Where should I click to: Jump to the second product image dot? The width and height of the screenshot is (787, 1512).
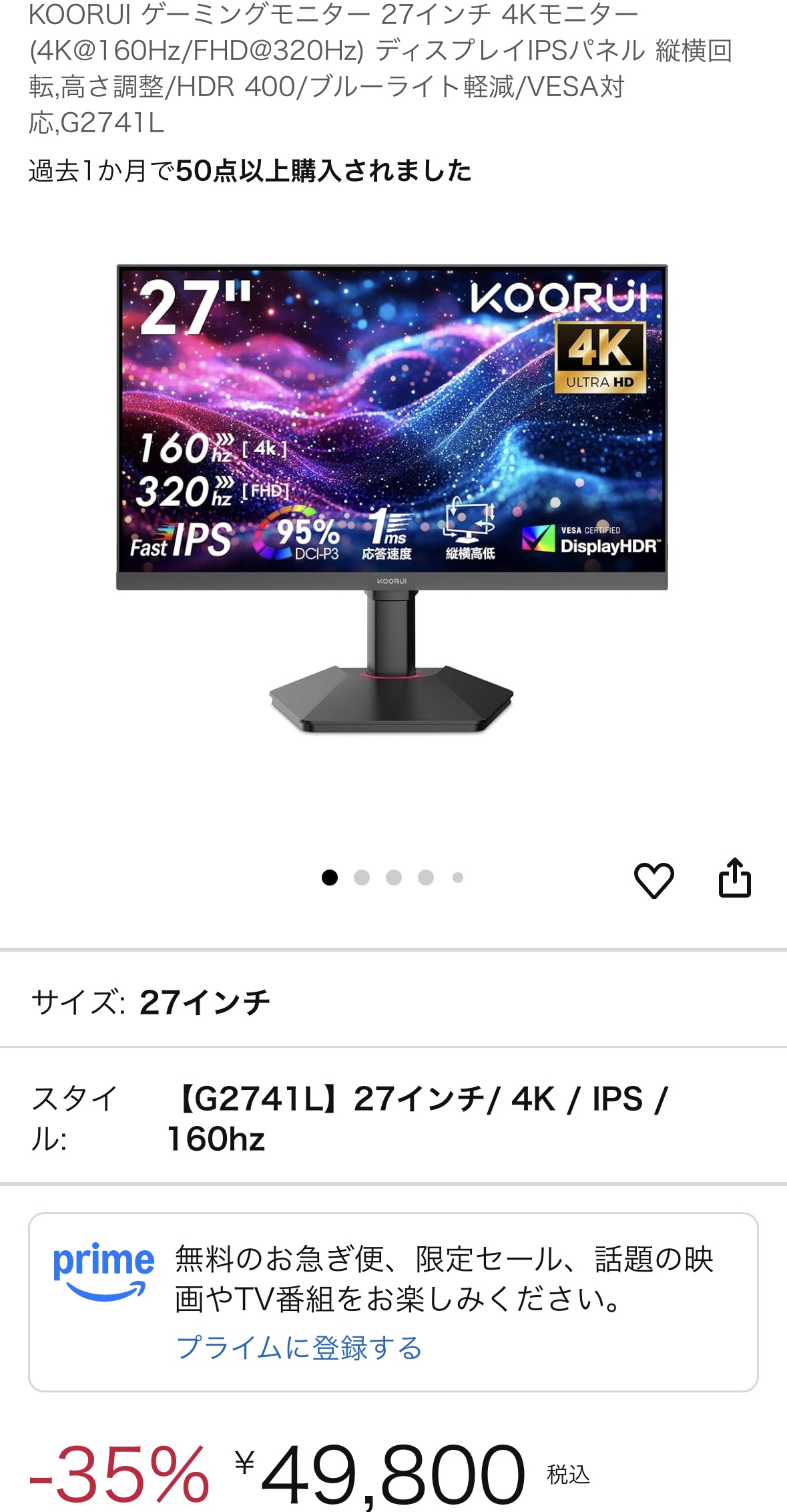pos(362,878)
